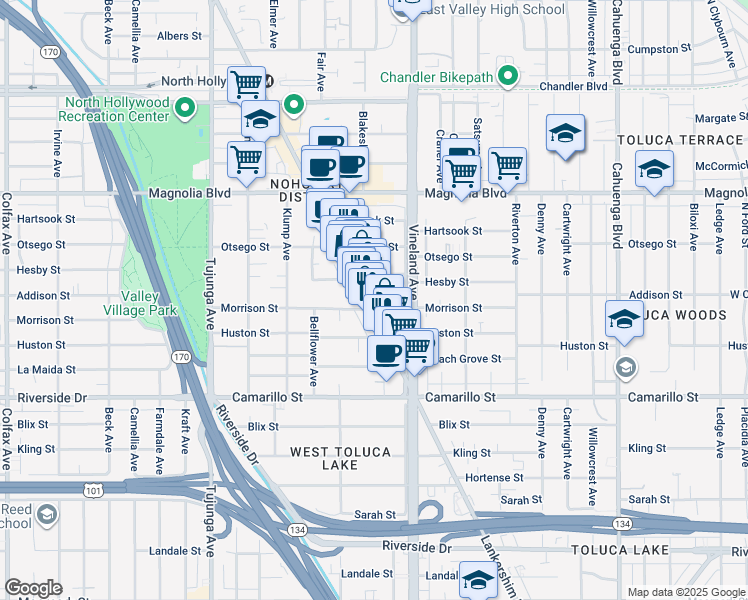Select the school marker in Toluca Woods
Viewport: 748px width, 600px height.
[x=624, y=322]
